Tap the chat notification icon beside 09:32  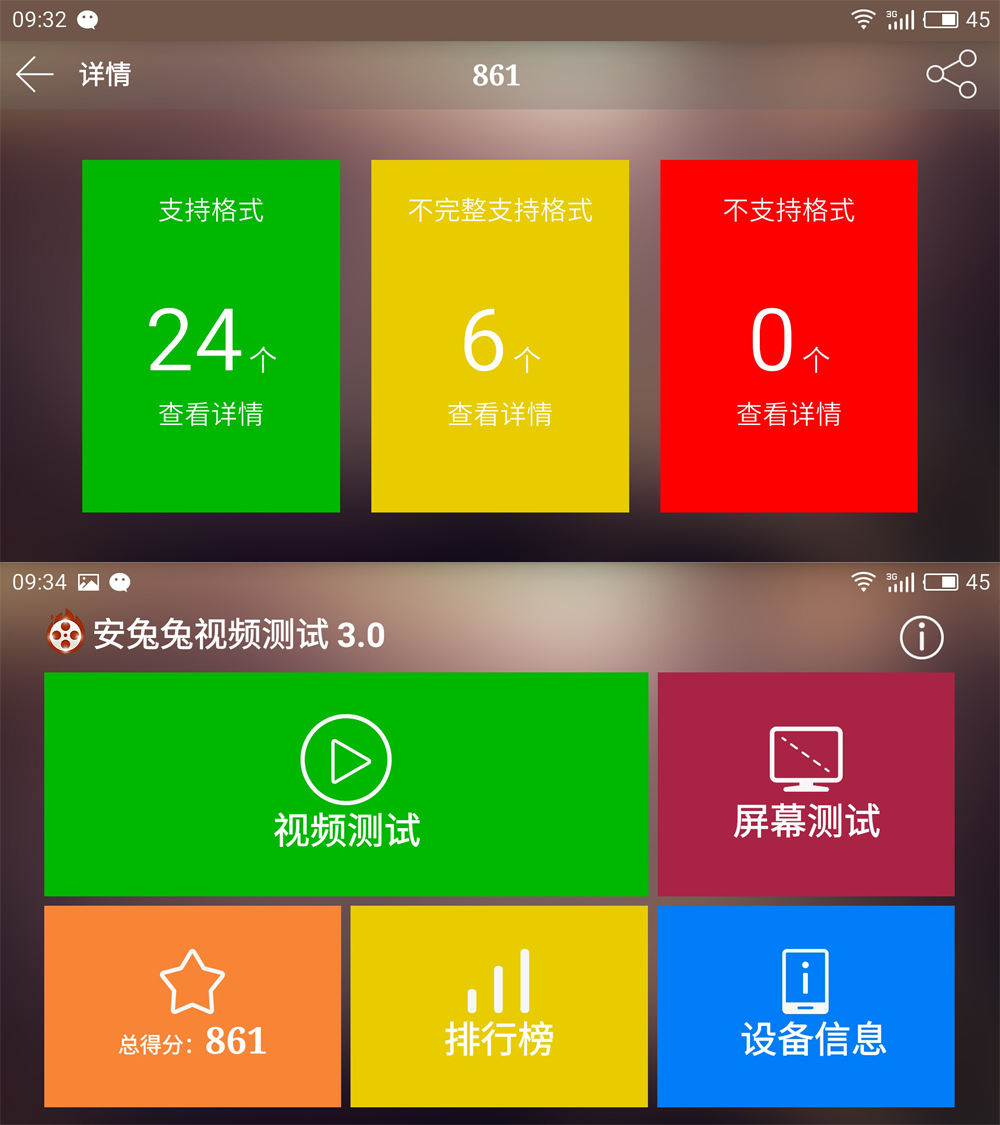tap(88, 19)
